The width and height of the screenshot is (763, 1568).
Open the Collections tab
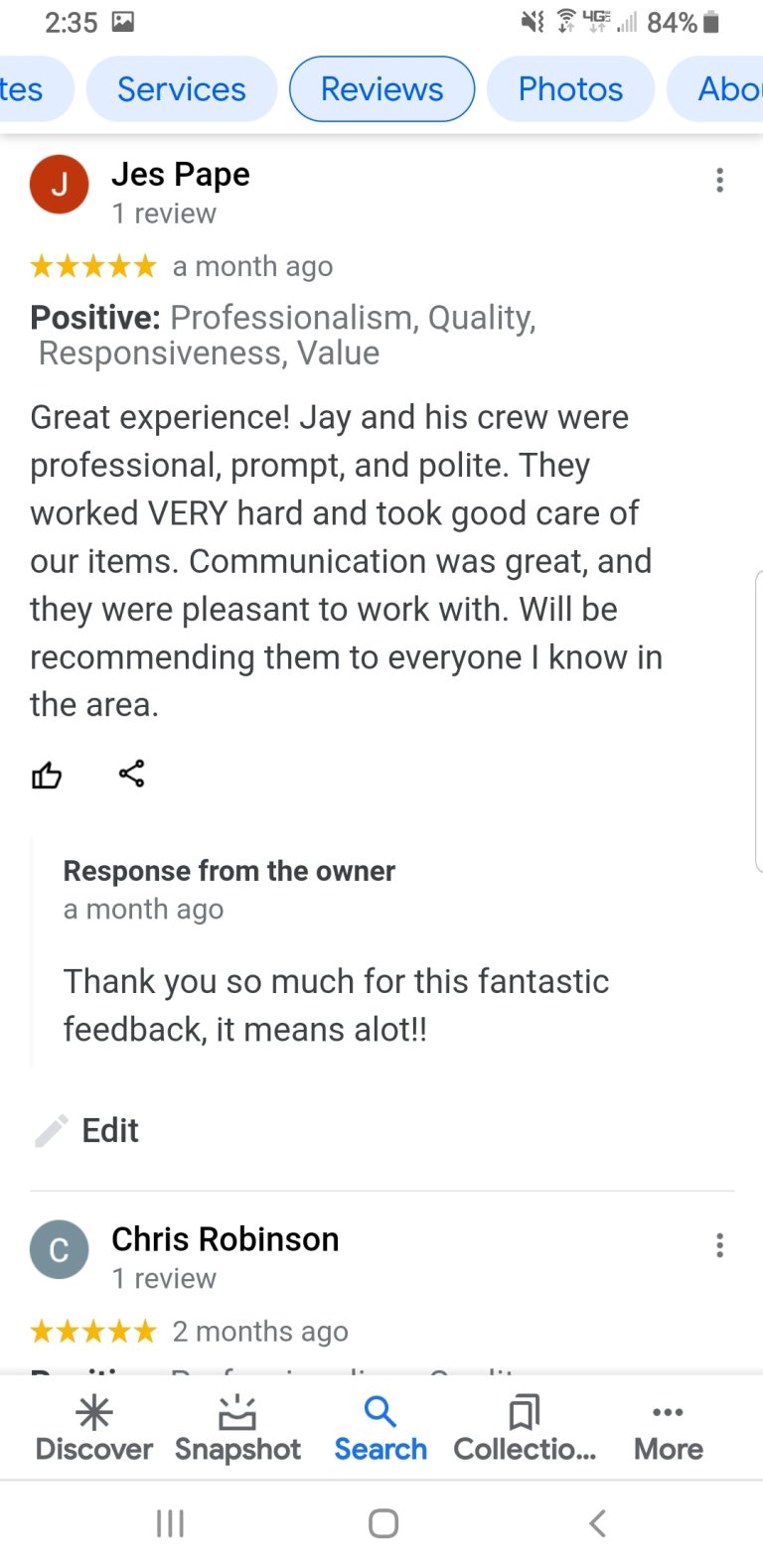click(x=525, y=1428)
